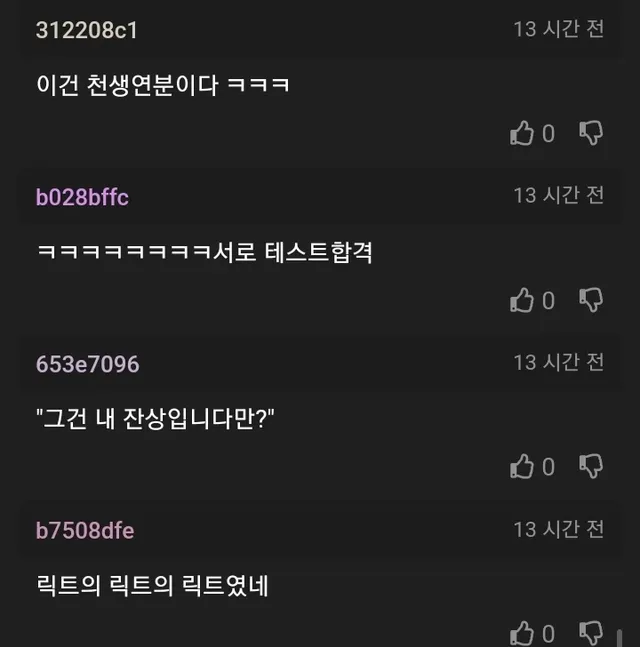Dislike the comment by b7508dfe
640x647 pixels.
(x=592, y=633)
